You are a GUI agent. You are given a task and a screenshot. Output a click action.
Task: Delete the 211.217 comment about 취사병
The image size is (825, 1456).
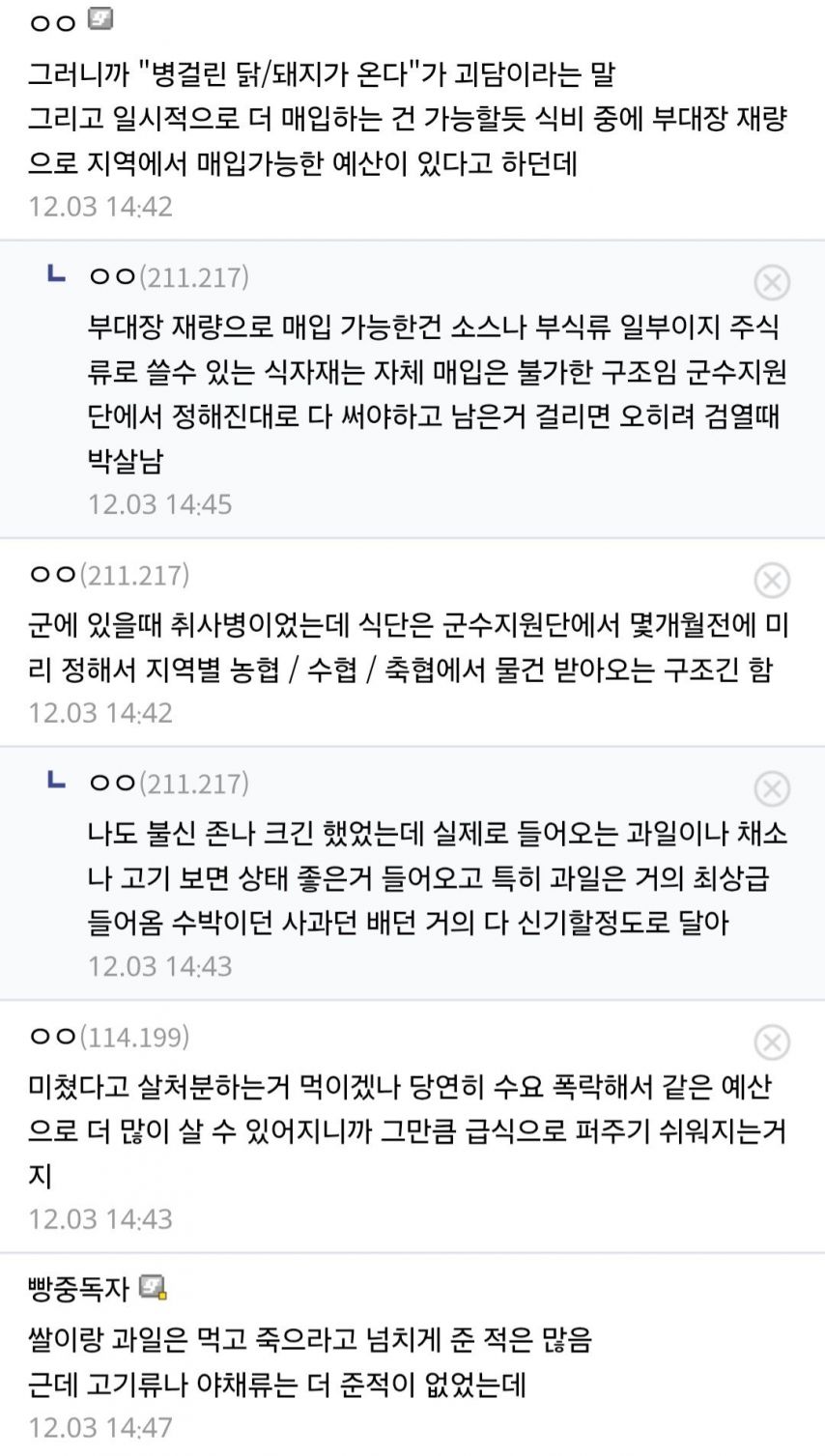click(771, 581)
